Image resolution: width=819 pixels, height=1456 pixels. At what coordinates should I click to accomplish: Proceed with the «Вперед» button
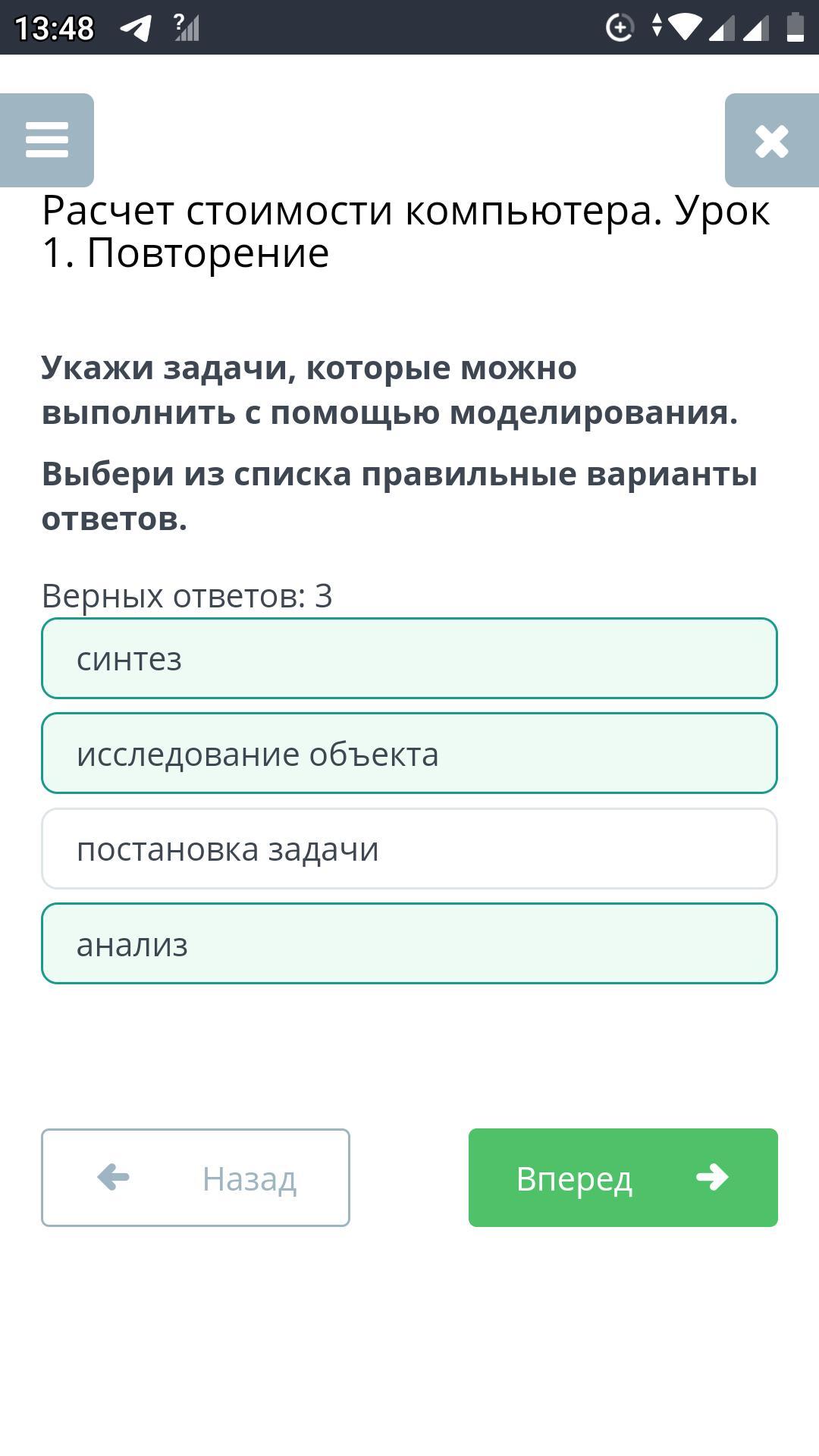pos(623,1178)
